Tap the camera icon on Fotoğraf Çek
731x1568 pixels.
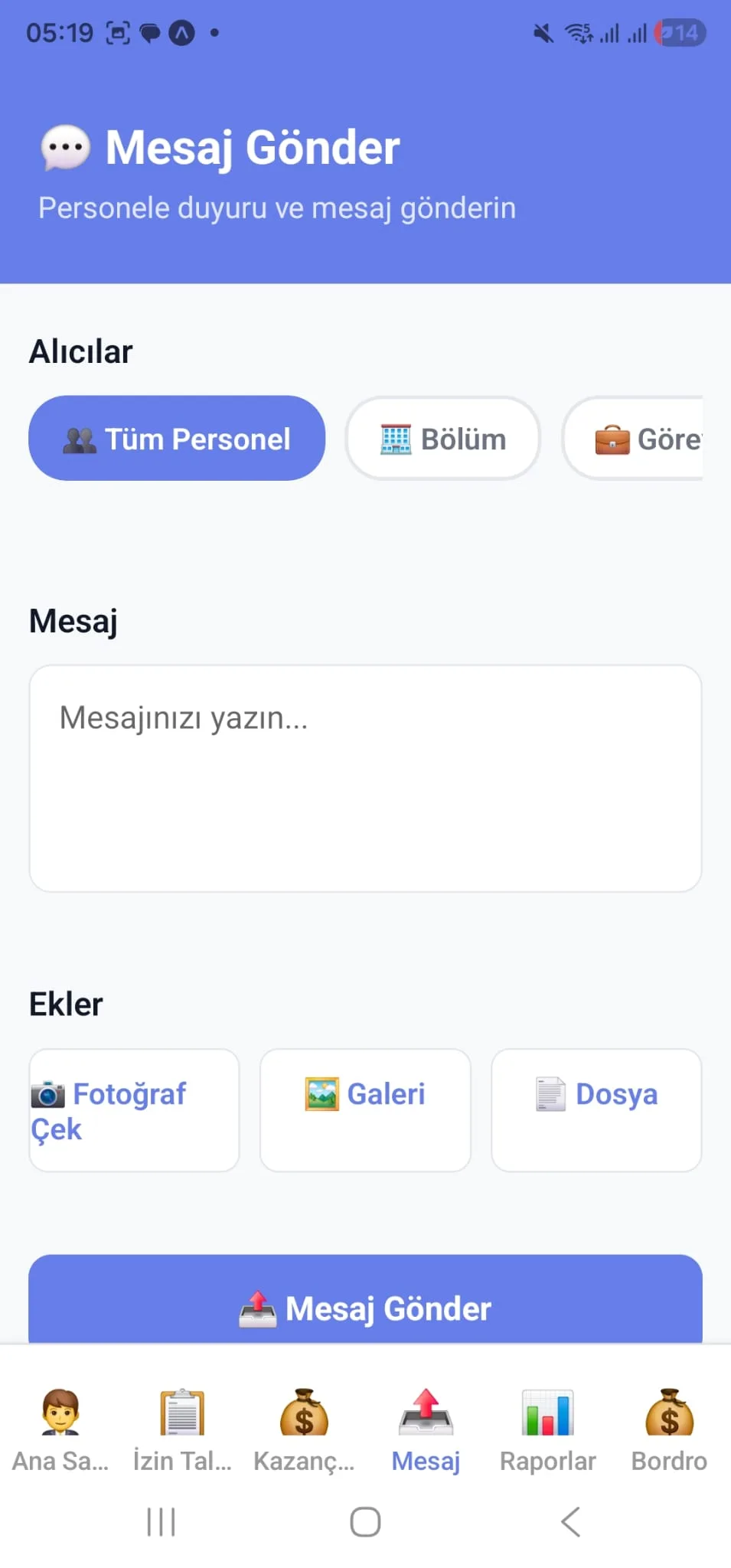click(x=48, y=1095)
